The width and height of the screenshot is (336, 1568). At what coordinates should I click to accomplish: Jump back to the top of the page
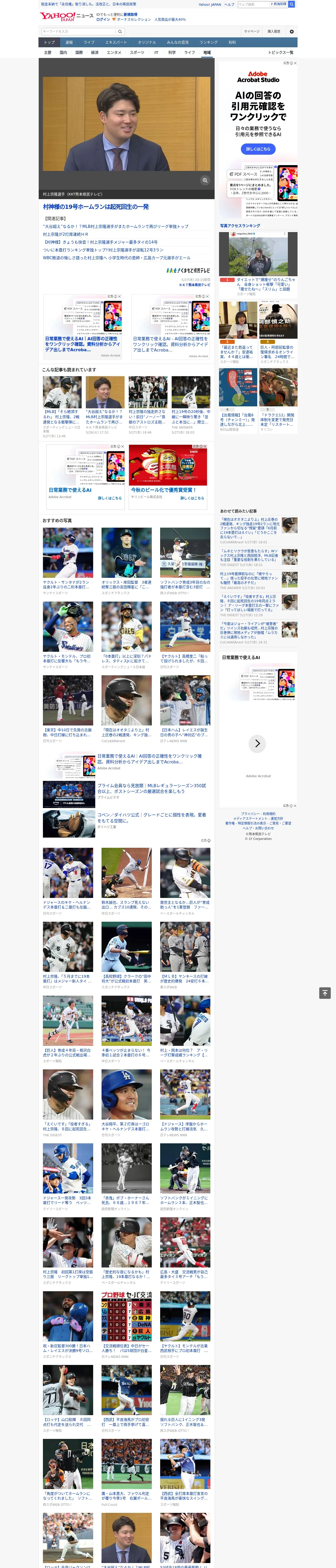(325, 993)
